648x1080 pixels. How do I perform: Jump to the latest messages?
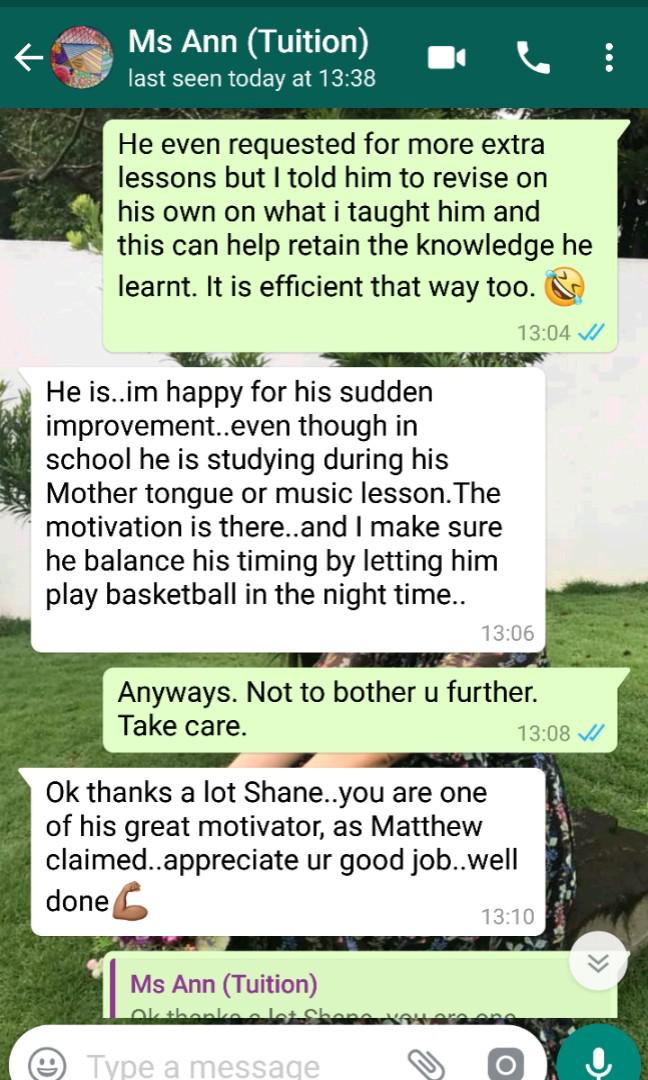coord(598,961)
